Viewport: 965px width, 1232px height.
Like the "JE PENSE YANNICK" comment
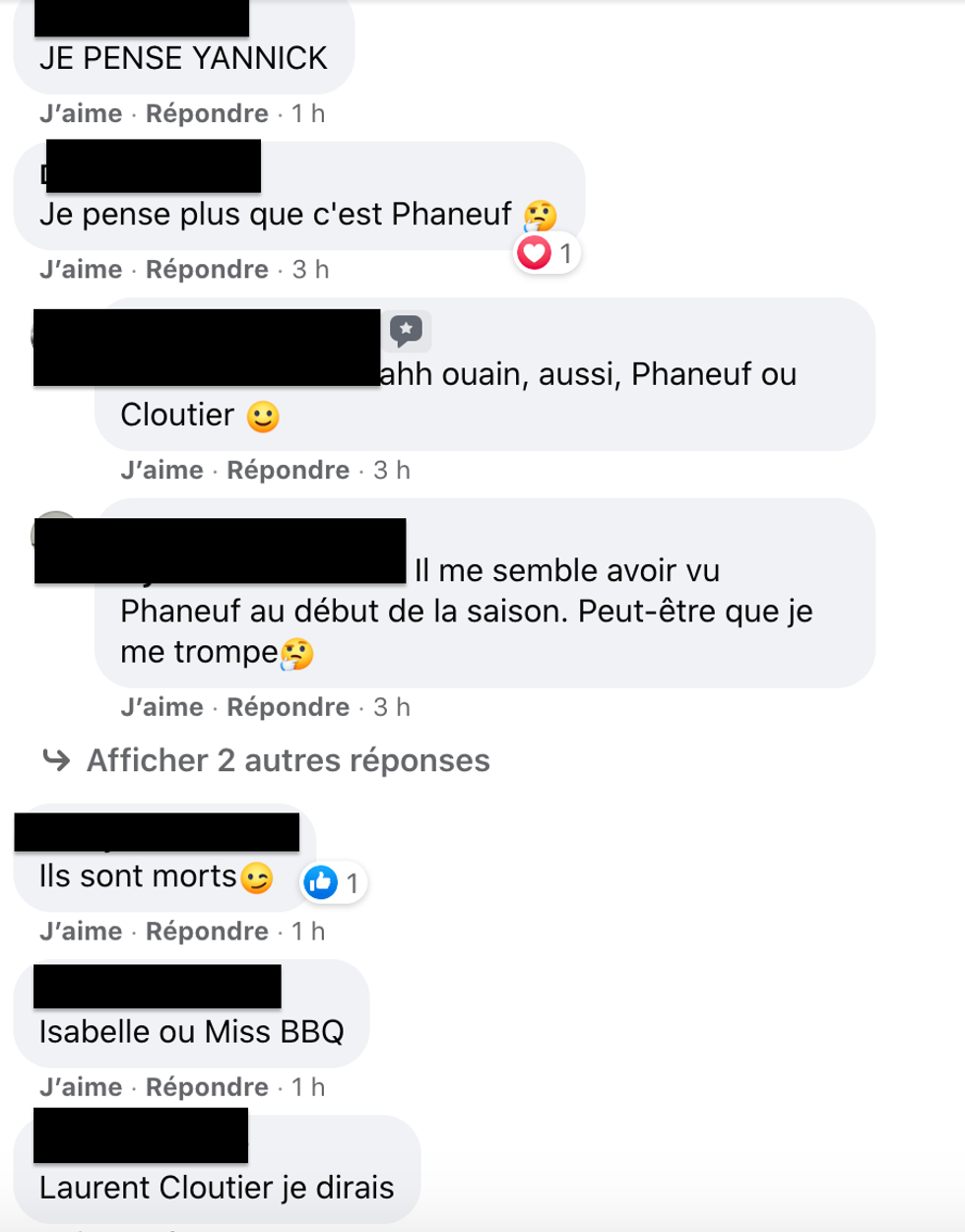point(81,114)
